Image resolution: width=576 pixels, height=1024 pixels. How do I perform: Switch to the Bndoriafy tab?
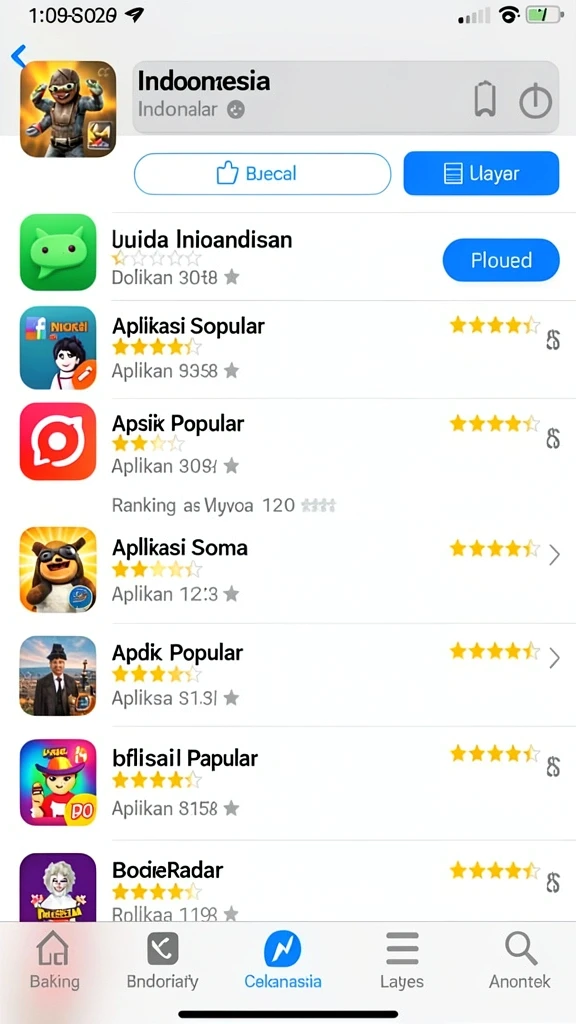tap(163, 961)
